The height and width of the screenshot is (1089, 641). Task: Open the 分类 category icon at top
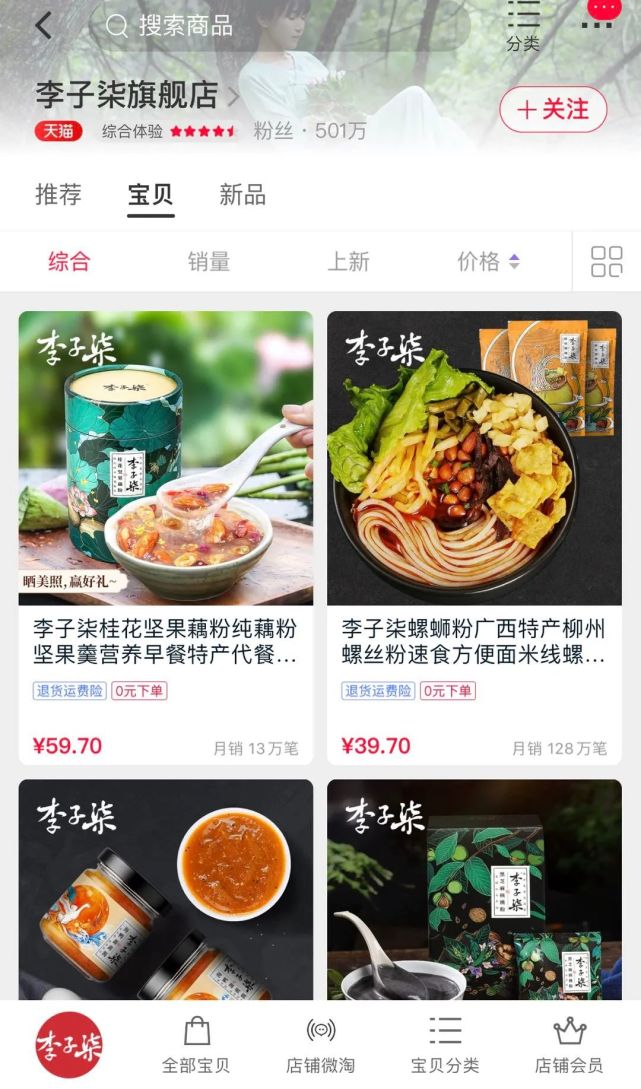click(523, 27)
